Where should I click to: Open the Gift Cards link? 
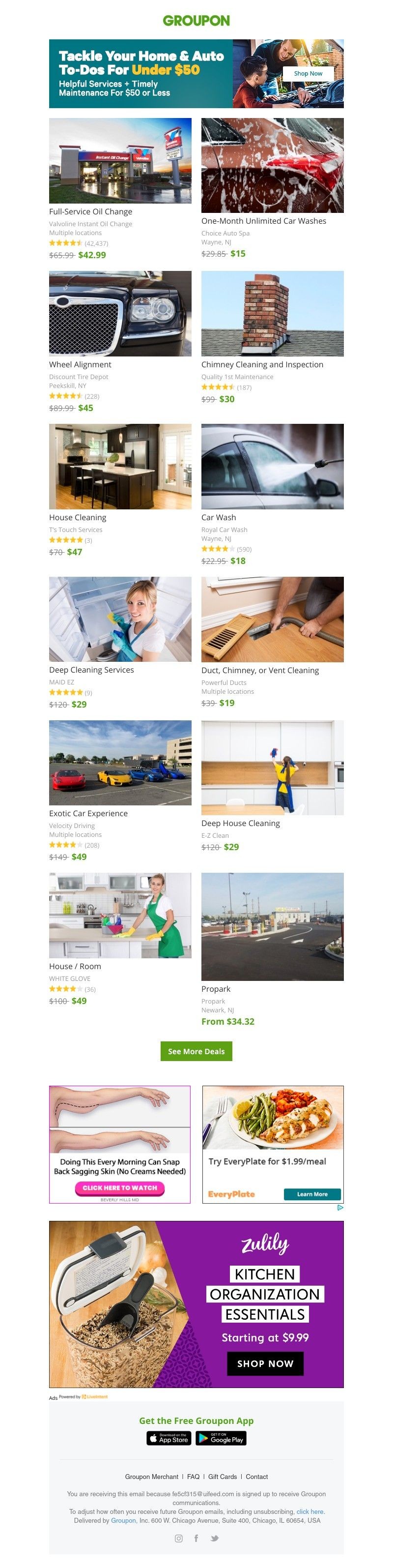pos(222,1477)
